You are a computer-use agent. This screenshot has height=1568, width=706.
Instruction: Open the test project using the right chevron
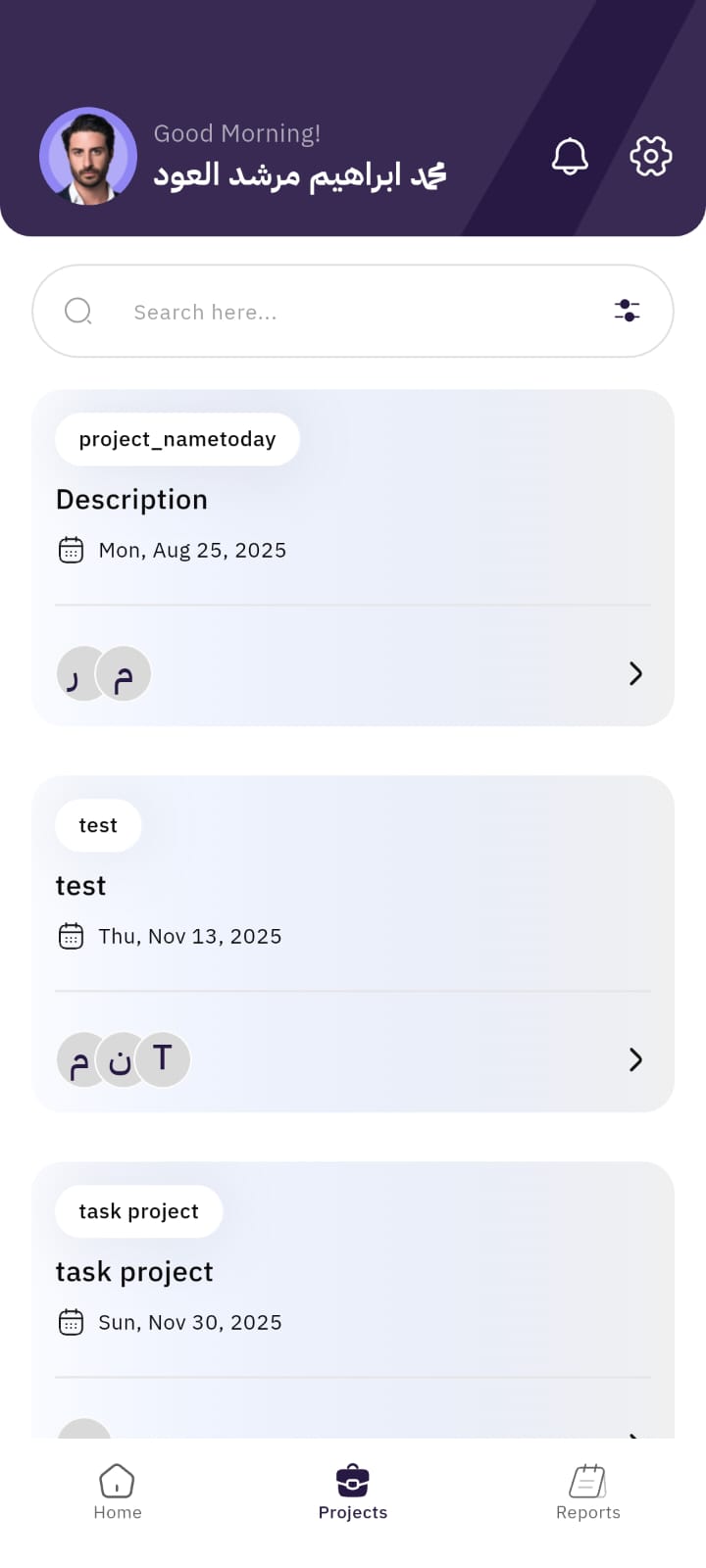click(634, 1059)
